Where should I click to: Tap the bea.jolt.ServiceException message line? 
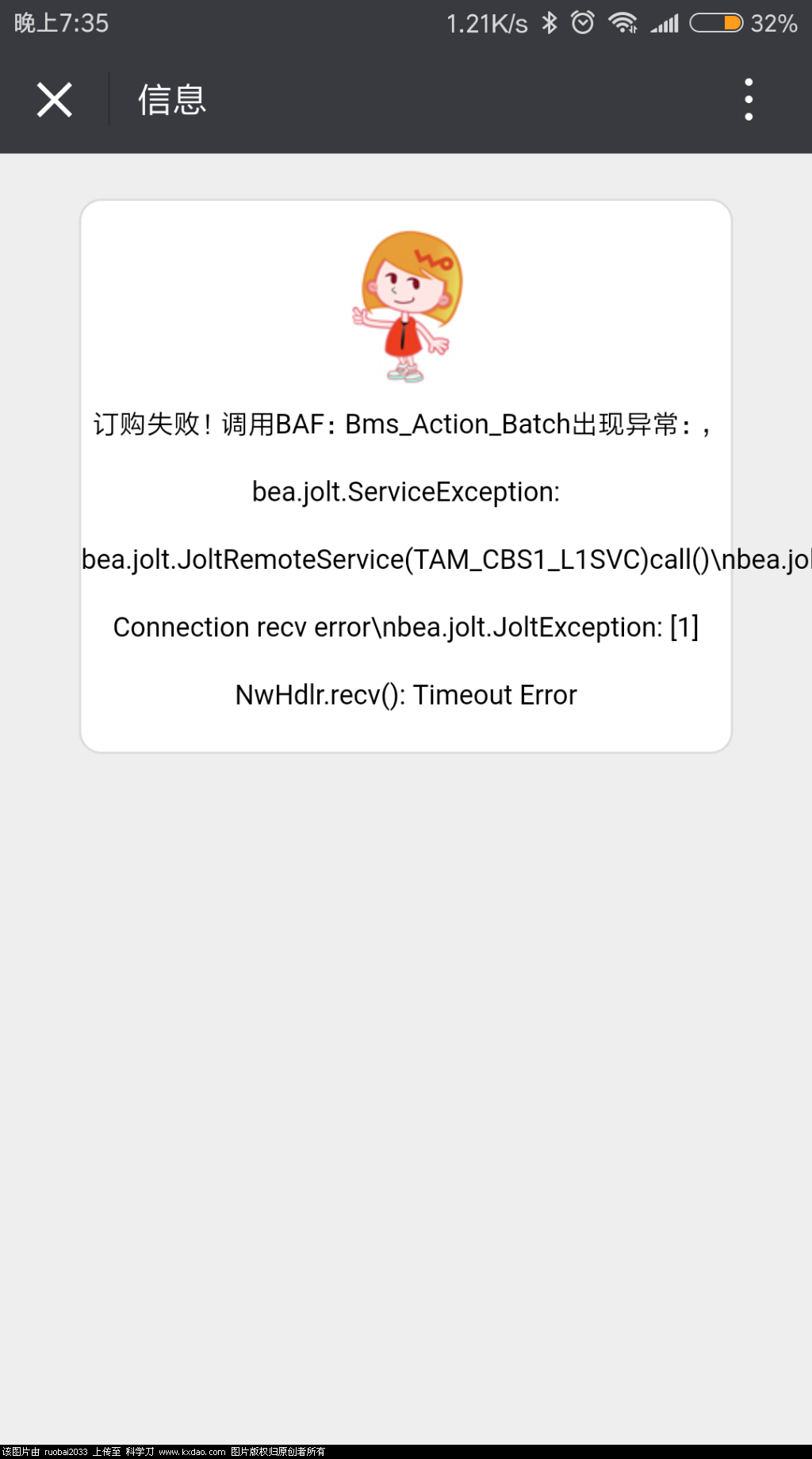point(406,492)
